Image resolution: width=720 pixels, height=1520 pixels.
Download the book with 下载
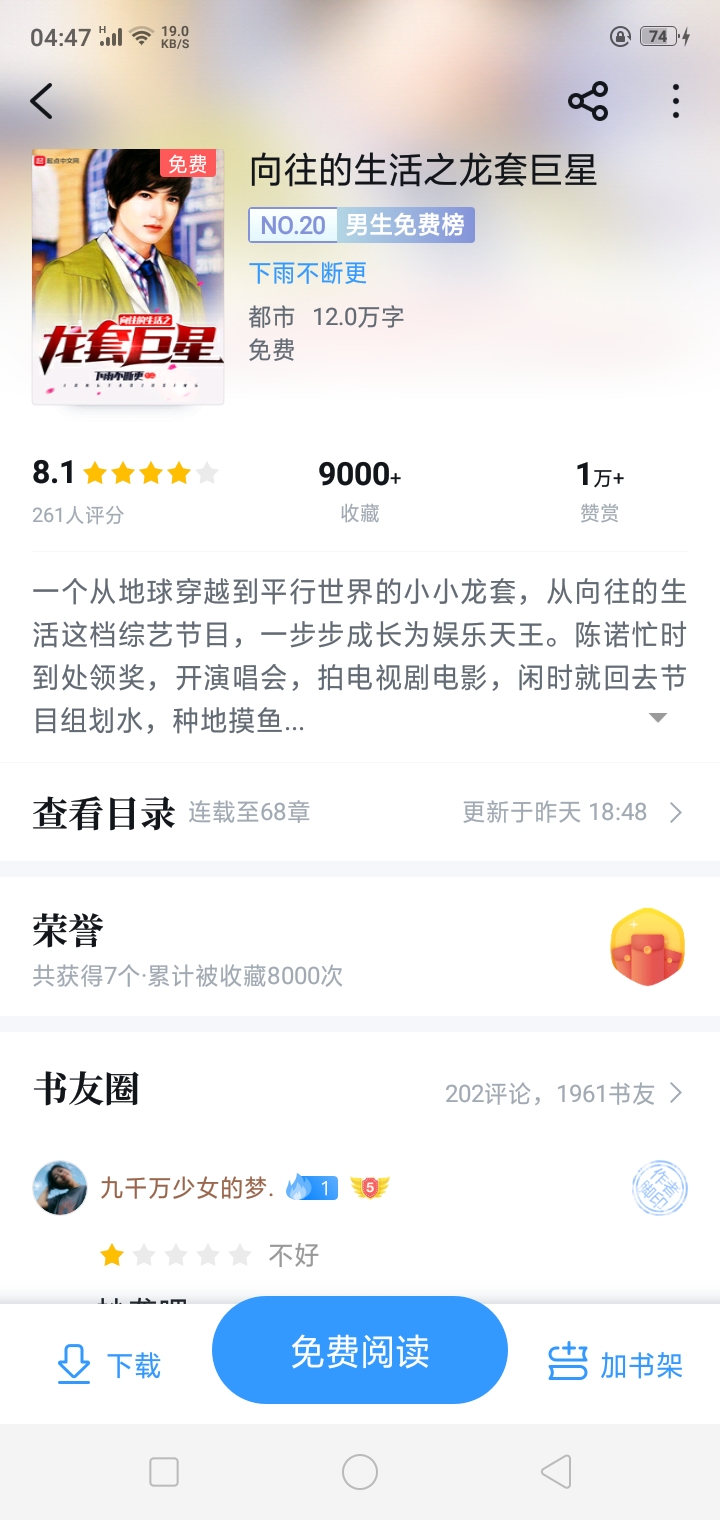[x=108, y=1365]
